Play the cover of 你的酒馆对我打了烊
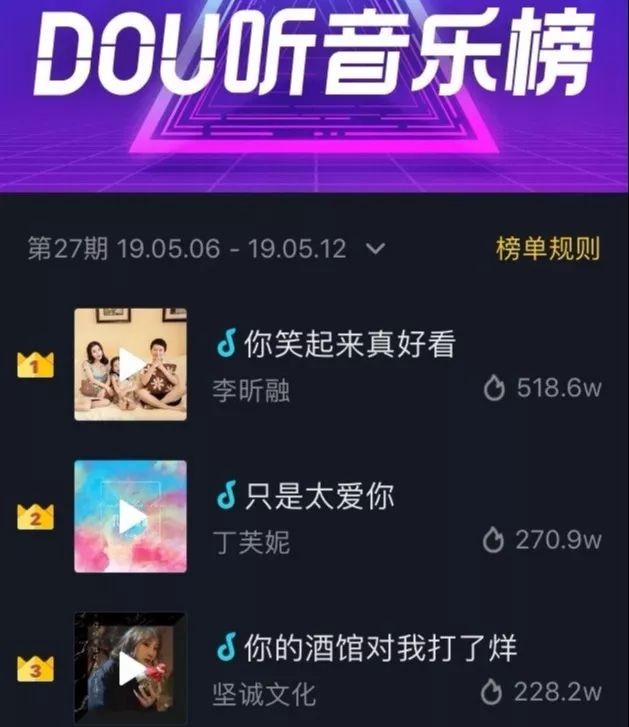Viewport: 629px width, 727px height. (x=131, y=668)
